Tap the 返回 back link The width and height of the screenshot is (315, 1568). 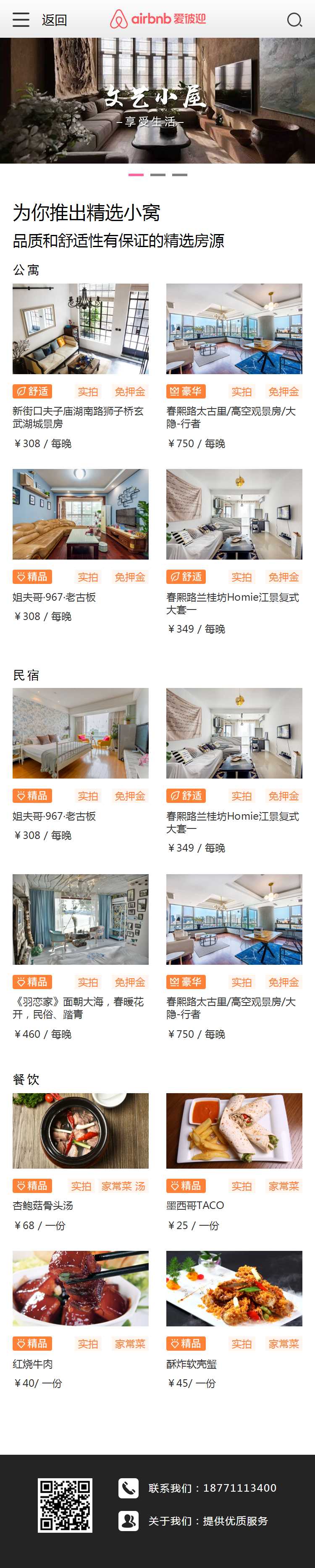[54, 20]
